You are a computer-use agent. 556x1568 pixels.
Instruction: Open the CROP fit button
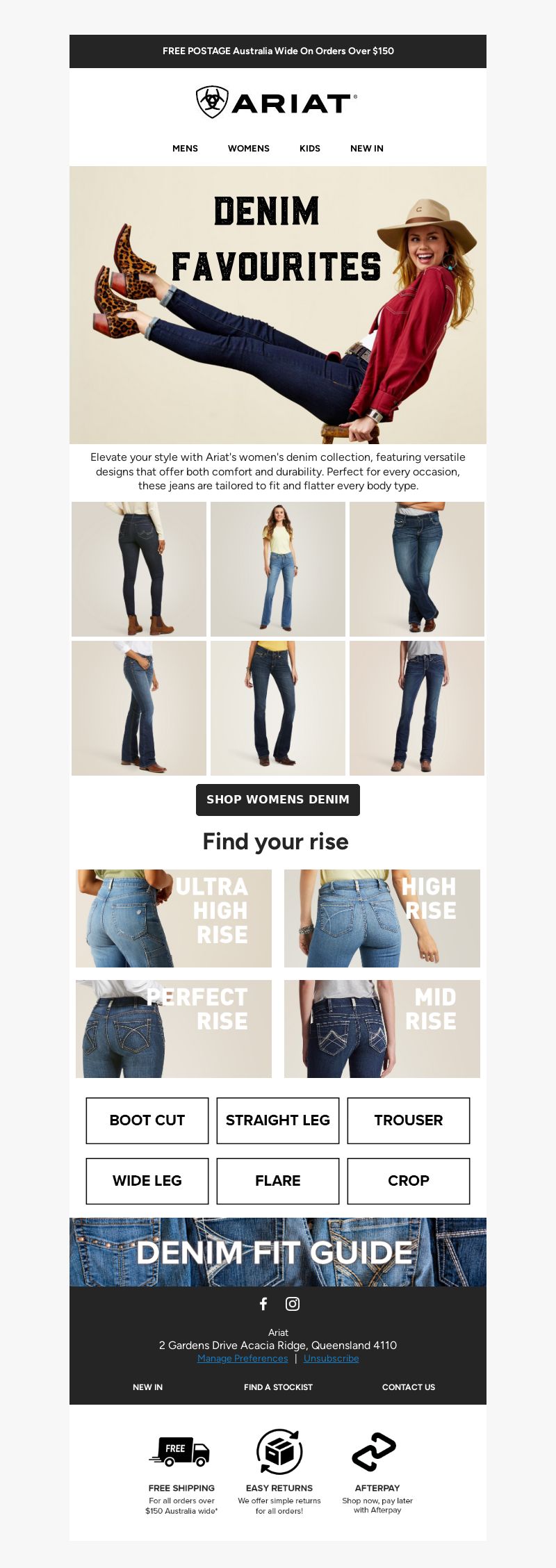click(409, 1181)
